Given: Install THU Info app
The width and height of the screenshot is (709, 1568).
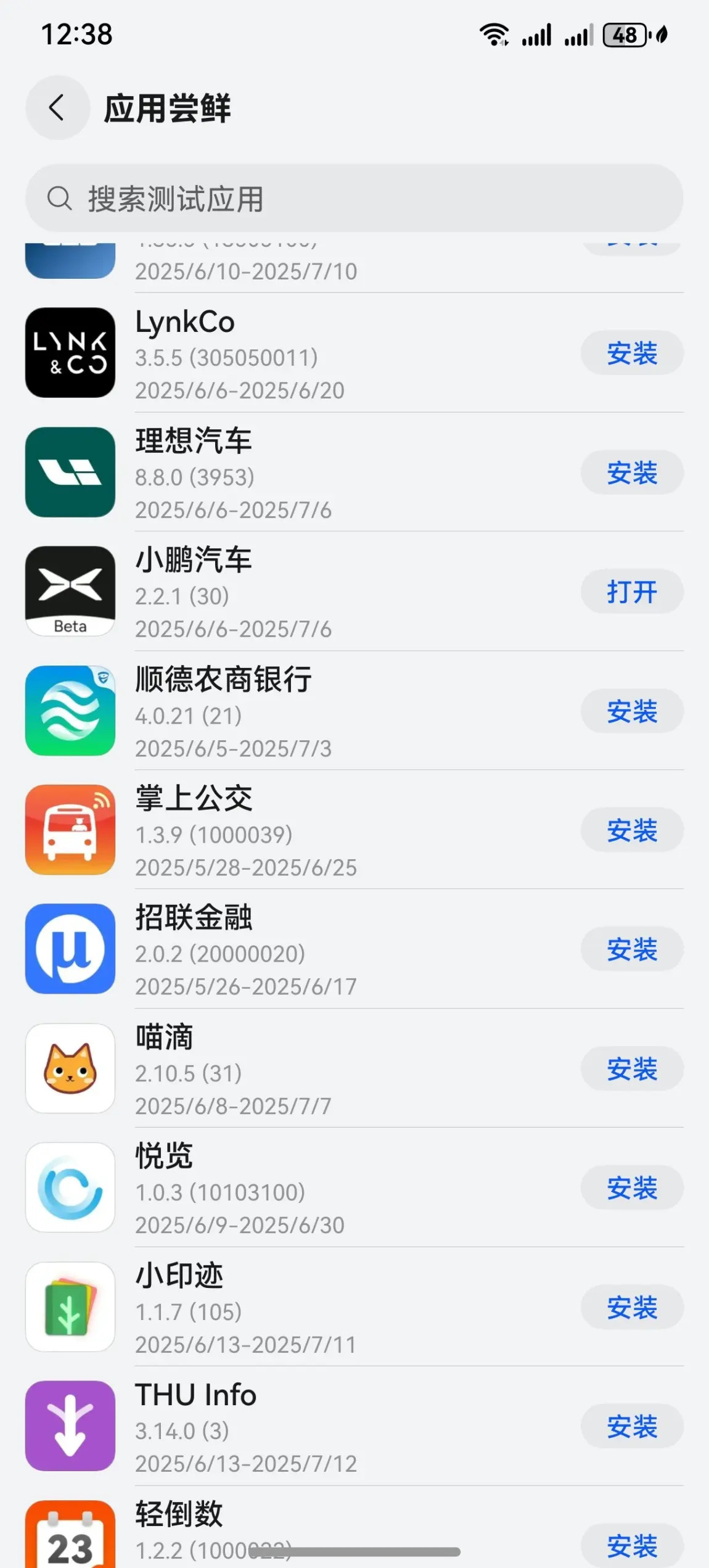Looking at the screenshot, I should pos(631,1426).
